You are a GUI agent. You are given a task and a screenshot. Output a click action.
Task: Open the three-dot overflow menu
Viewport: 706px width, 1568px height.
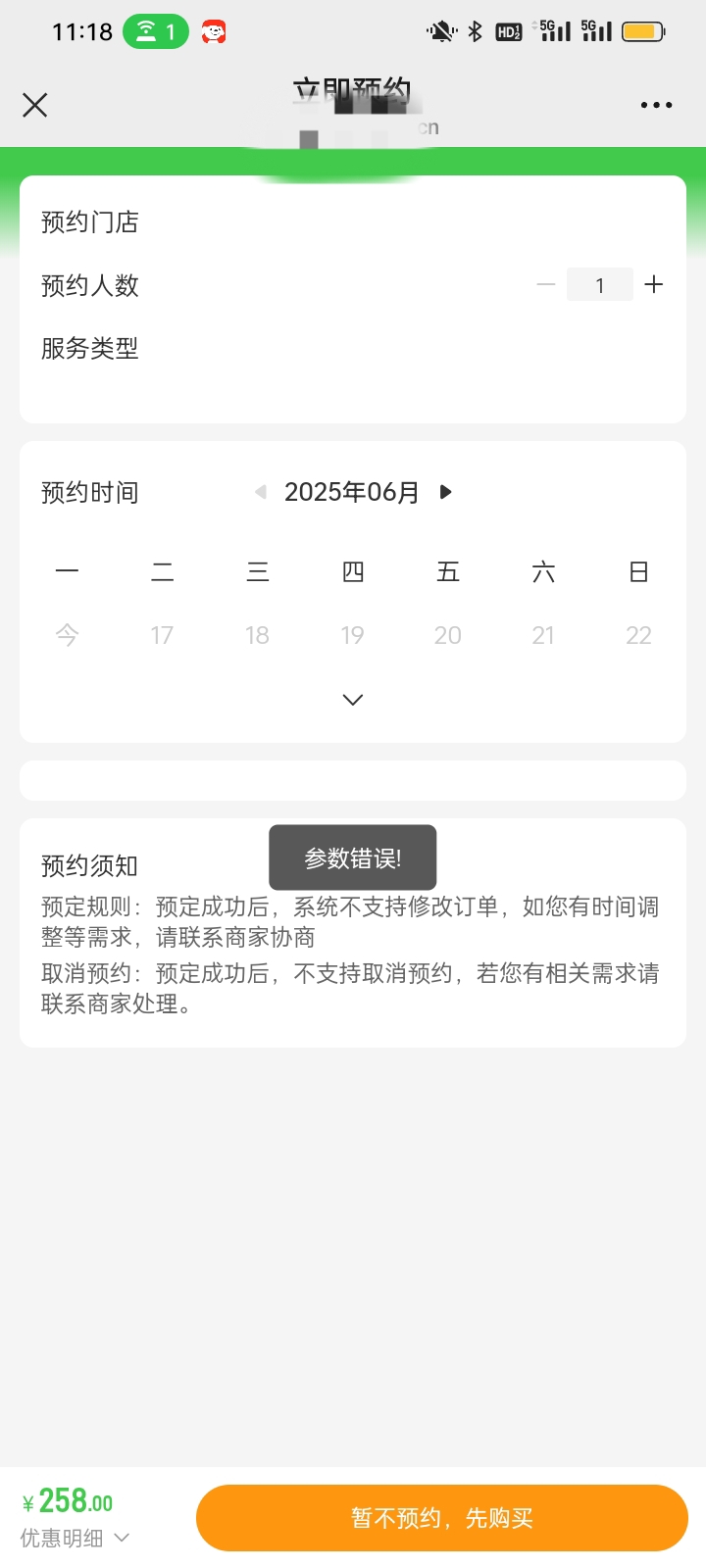(x=656, y=105)
